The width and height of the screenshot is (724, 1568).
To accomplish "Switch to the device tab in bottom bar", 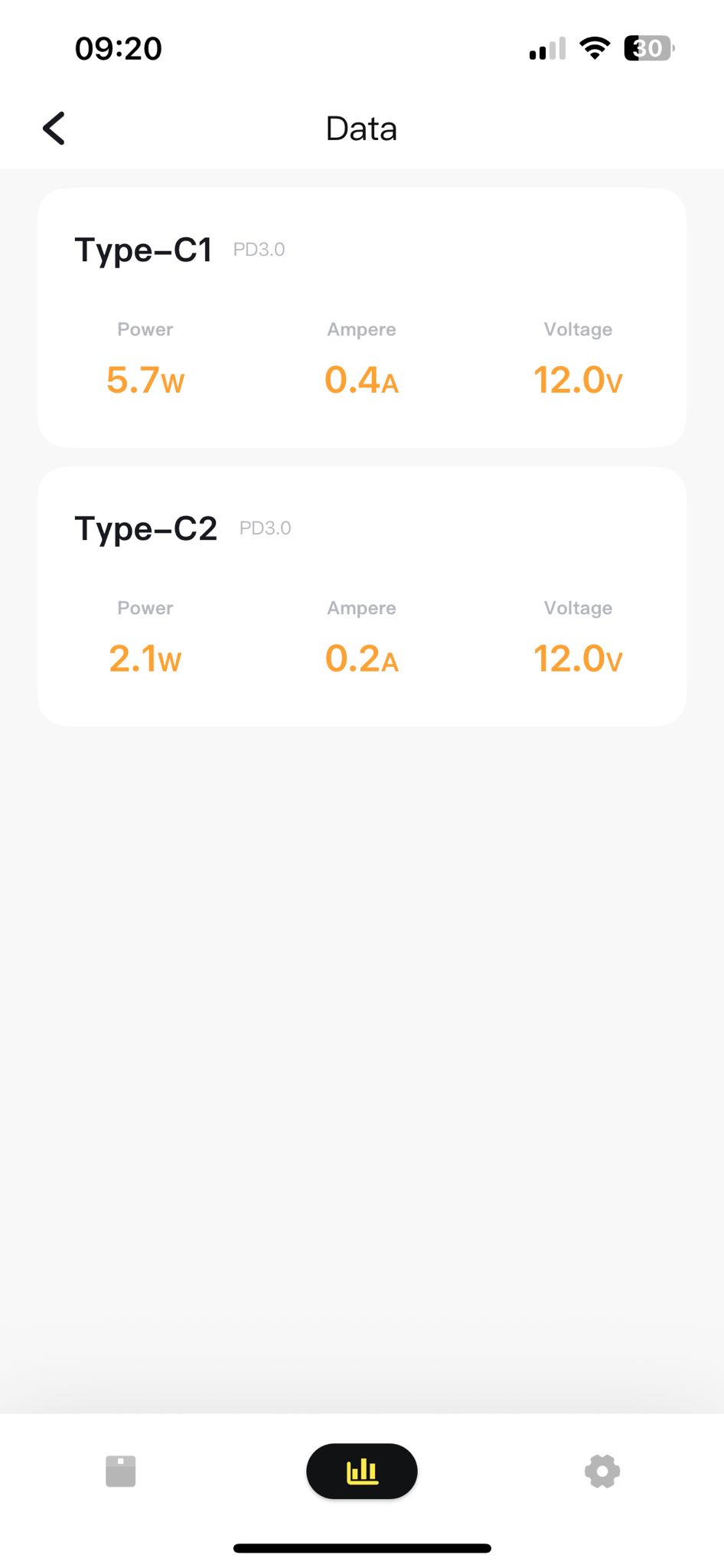I will coord(121,1471).
